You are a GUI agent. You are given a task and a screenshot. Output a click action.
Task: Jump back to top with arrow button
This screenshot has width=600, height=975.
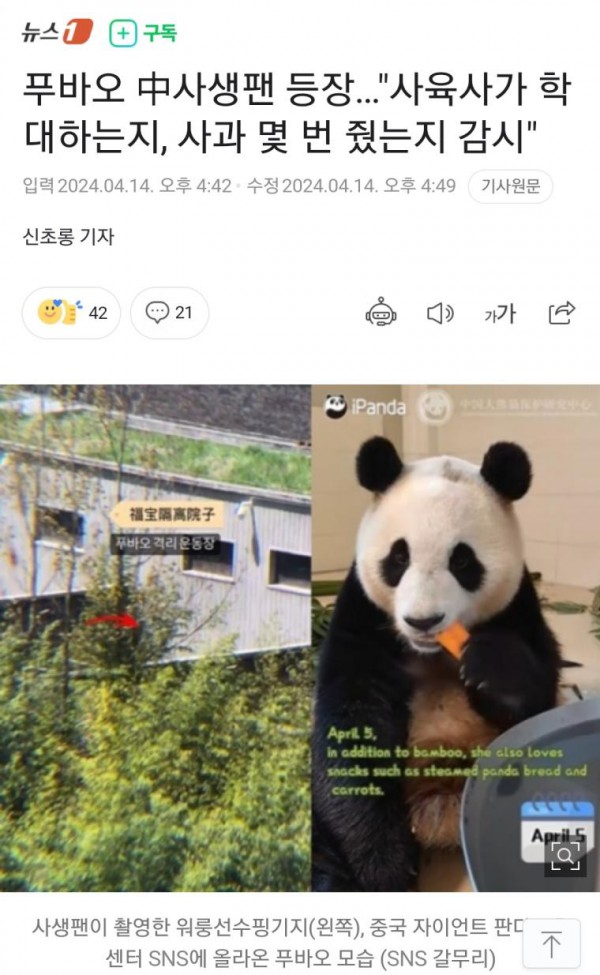tap(551, 945)
